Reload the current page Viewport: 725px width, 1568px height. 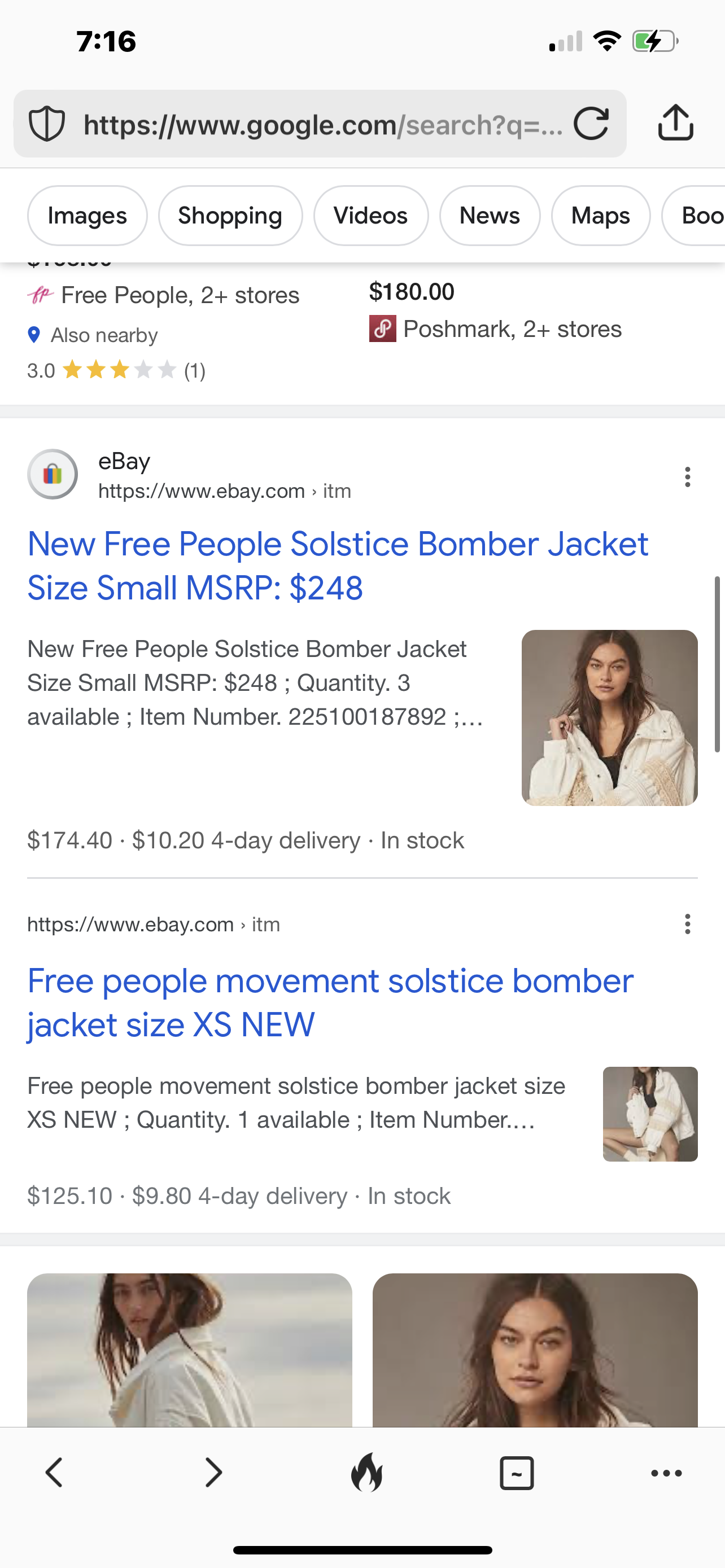(591, 124)
